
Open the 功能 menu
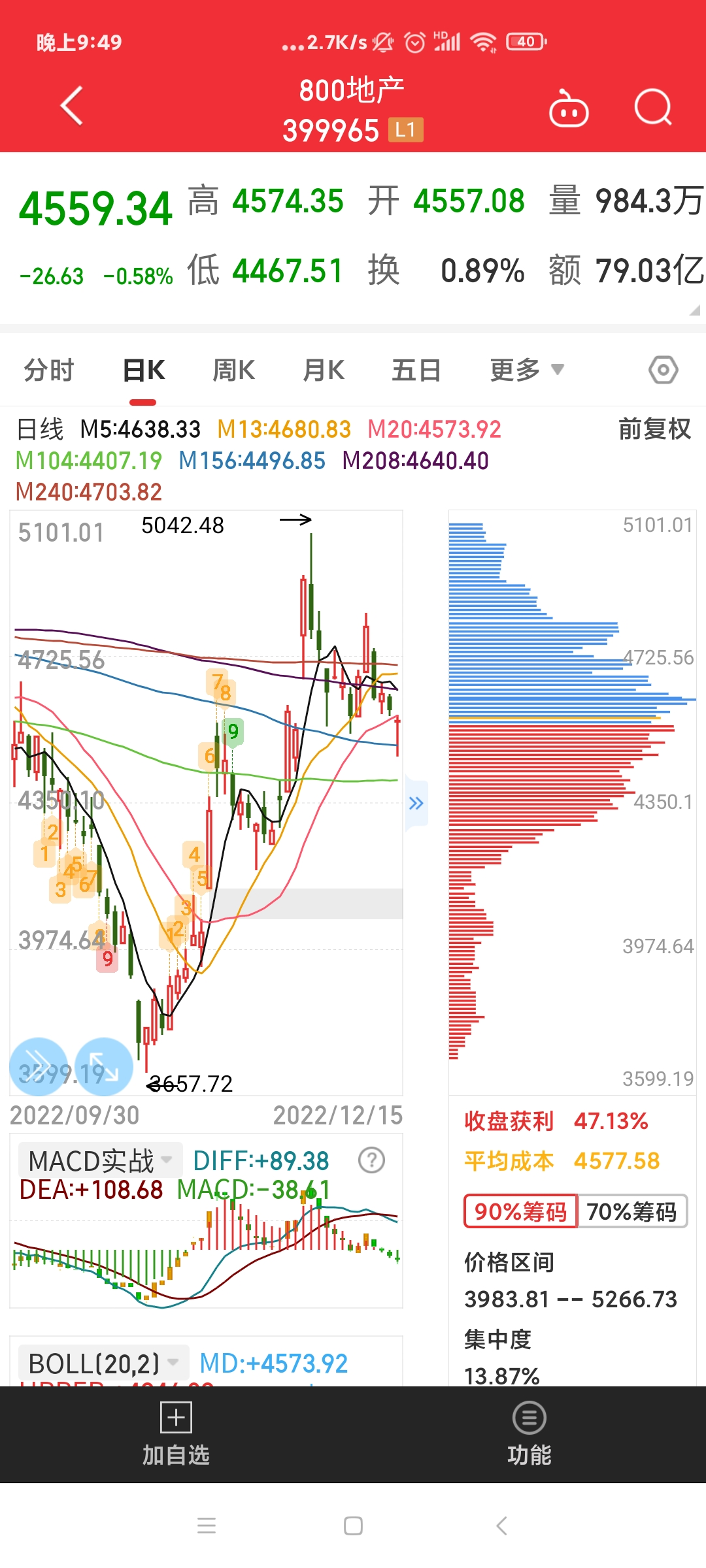529,1434
